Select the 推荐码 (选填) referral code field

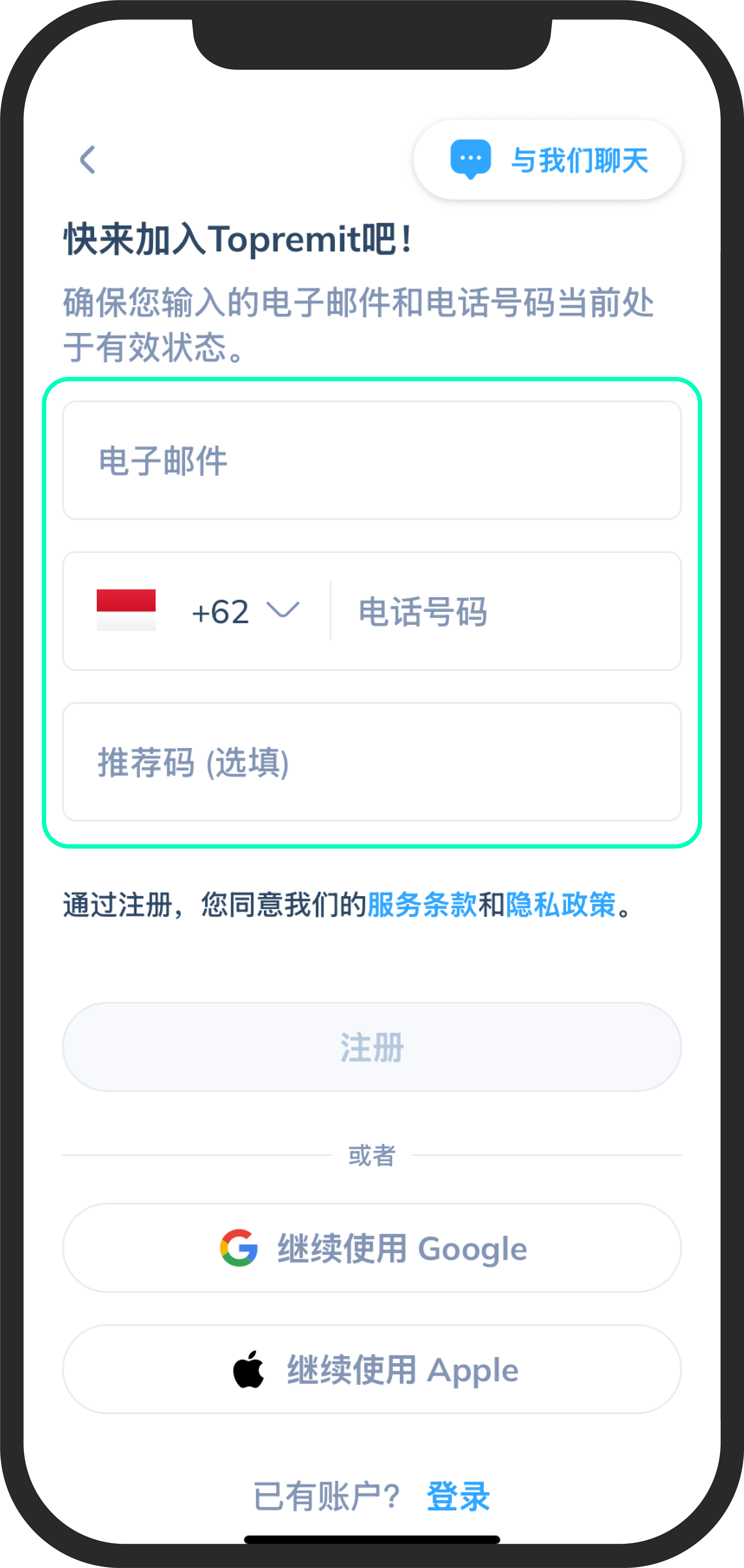372,762
